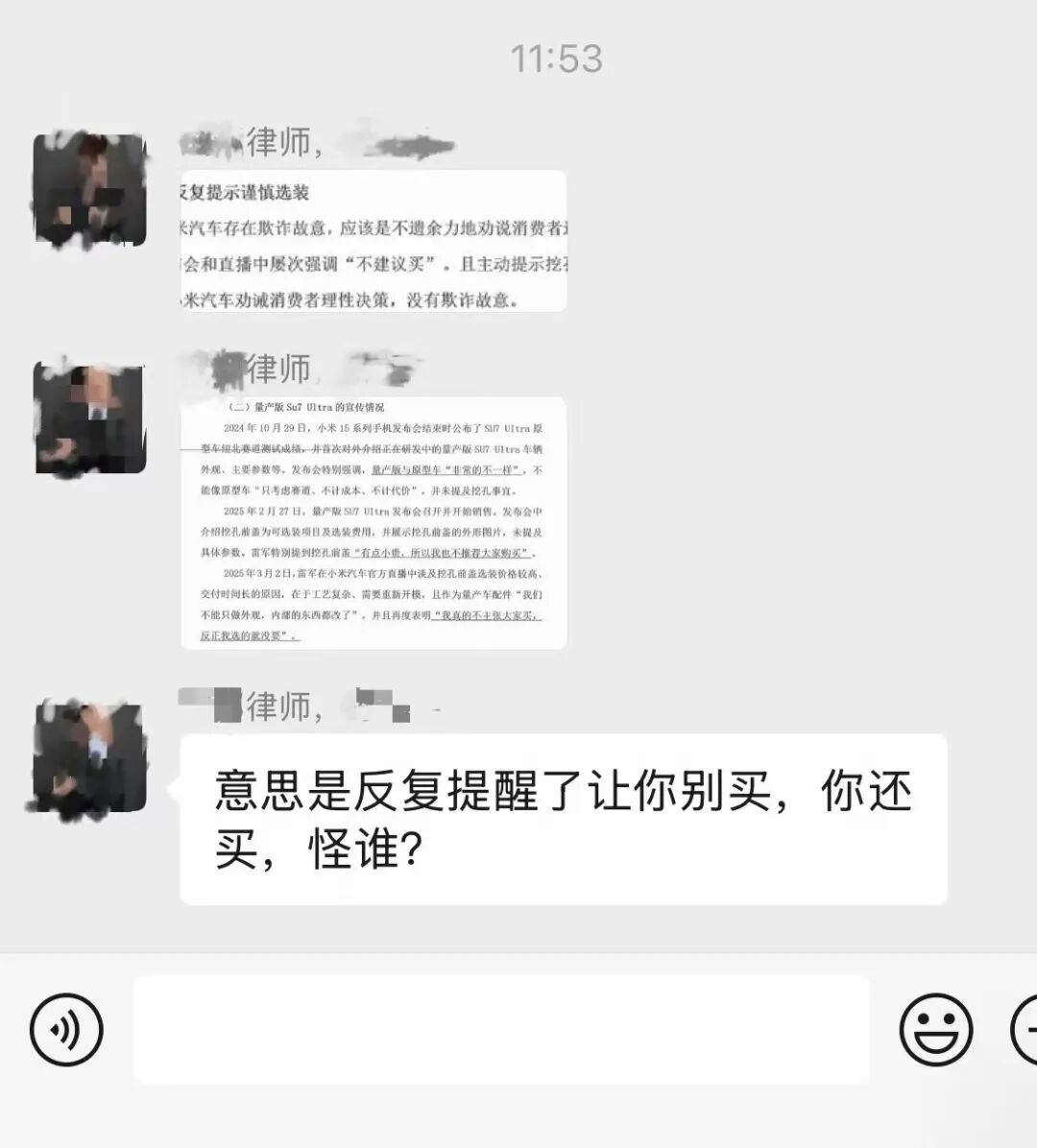Open avatar of the 反复提示谨慎选装 image sender
Screen dimensions: 1037x1148
pos(89,190)
